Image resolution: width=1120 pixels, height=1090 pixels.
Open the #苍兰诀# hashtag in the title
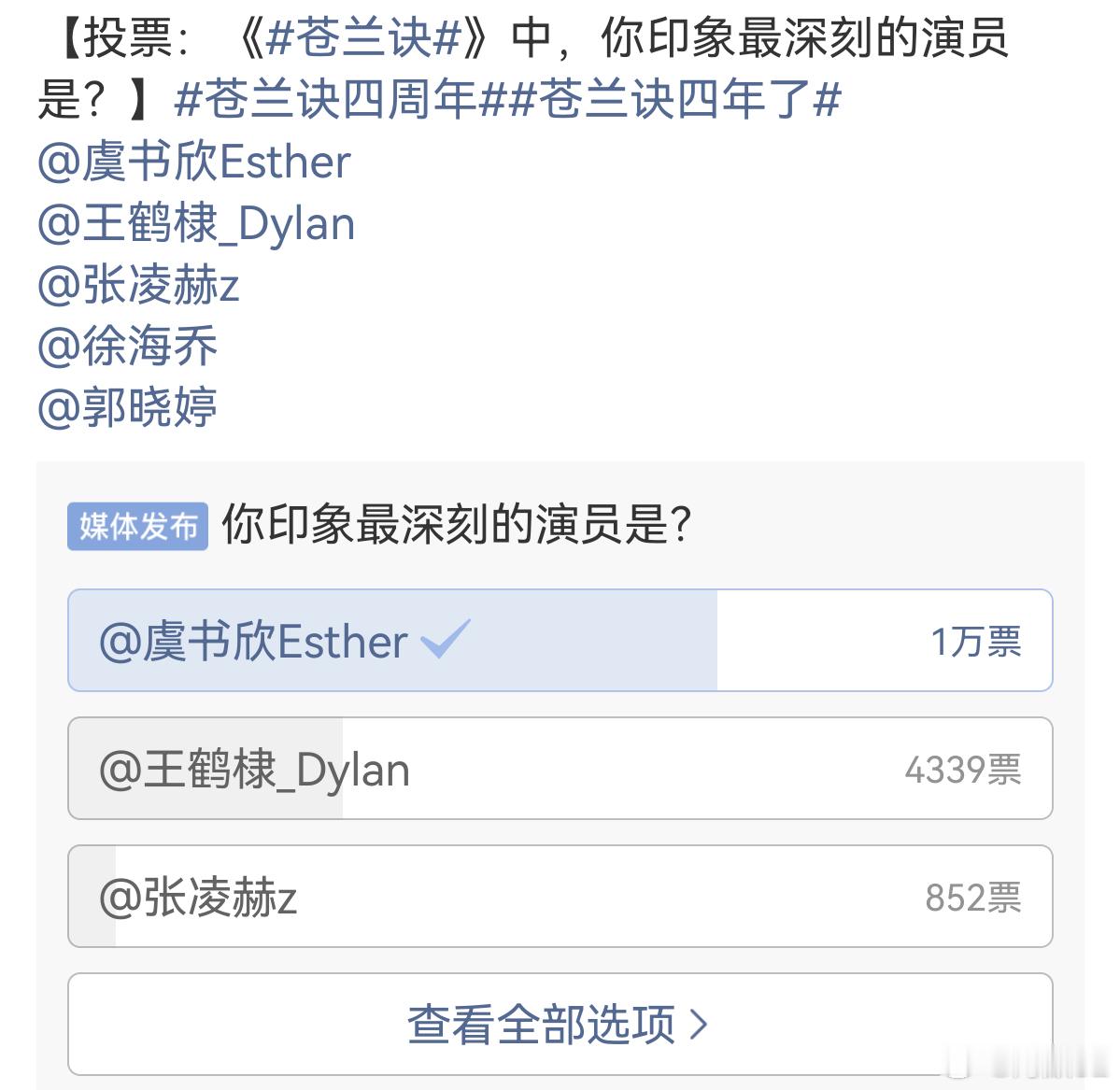point(364,37)
